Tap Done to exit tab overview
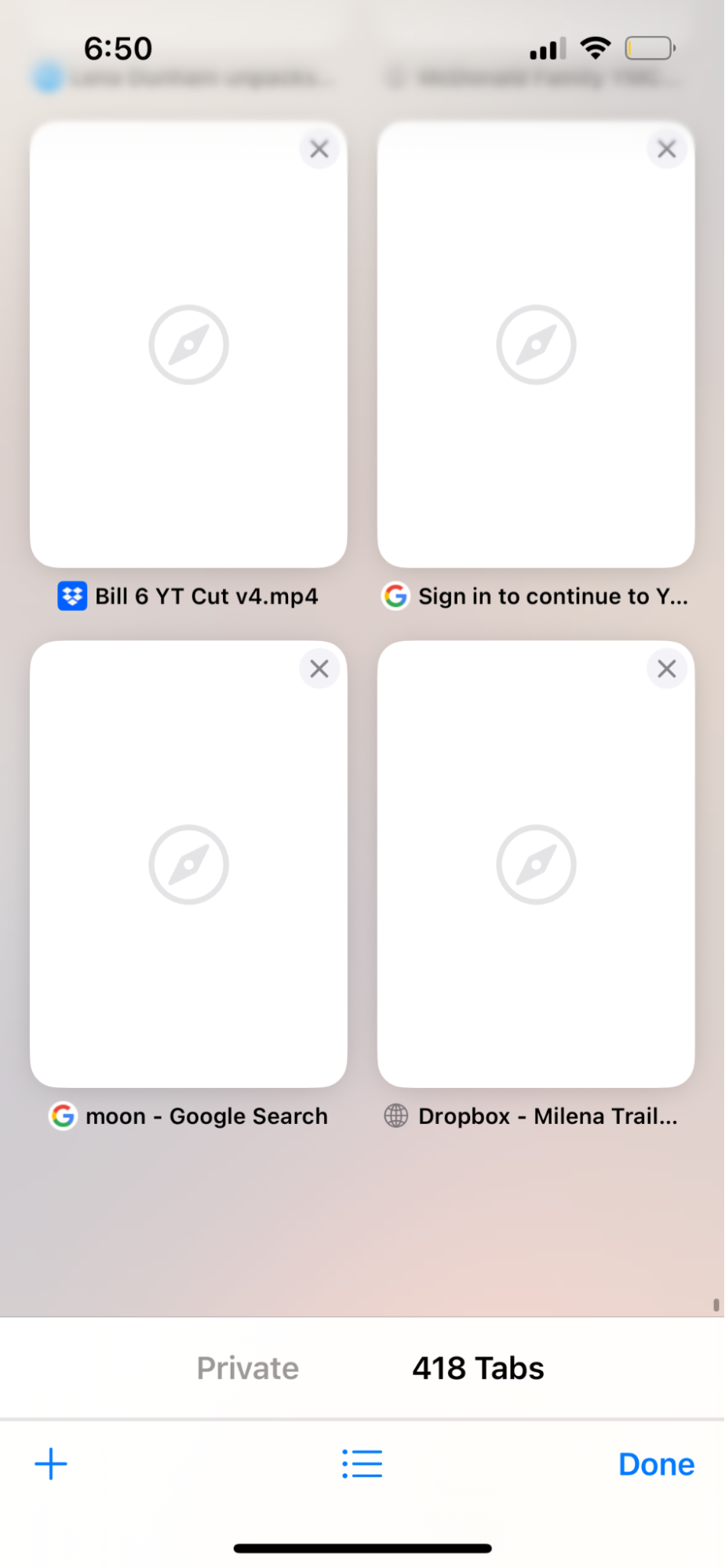The image size is (725, 1568). [656, 1464]
